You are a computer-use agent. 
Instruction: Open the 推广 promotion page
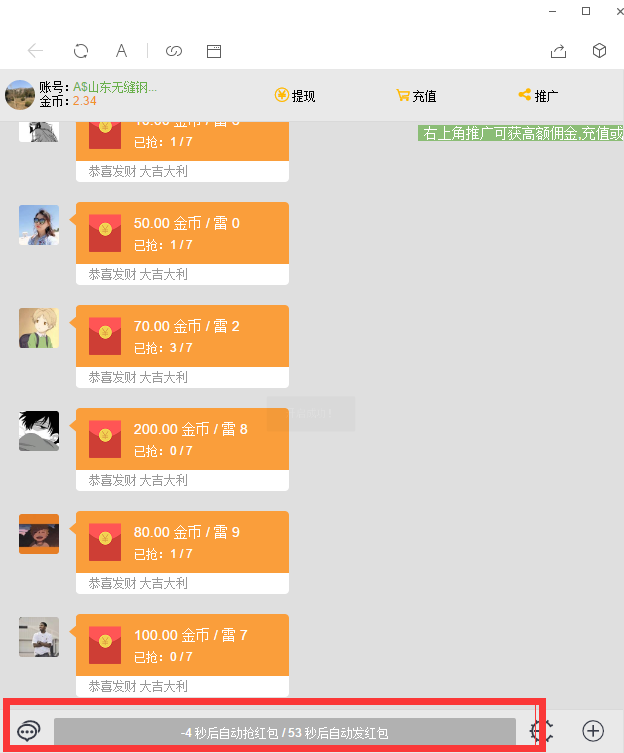[x=538, y=96]
